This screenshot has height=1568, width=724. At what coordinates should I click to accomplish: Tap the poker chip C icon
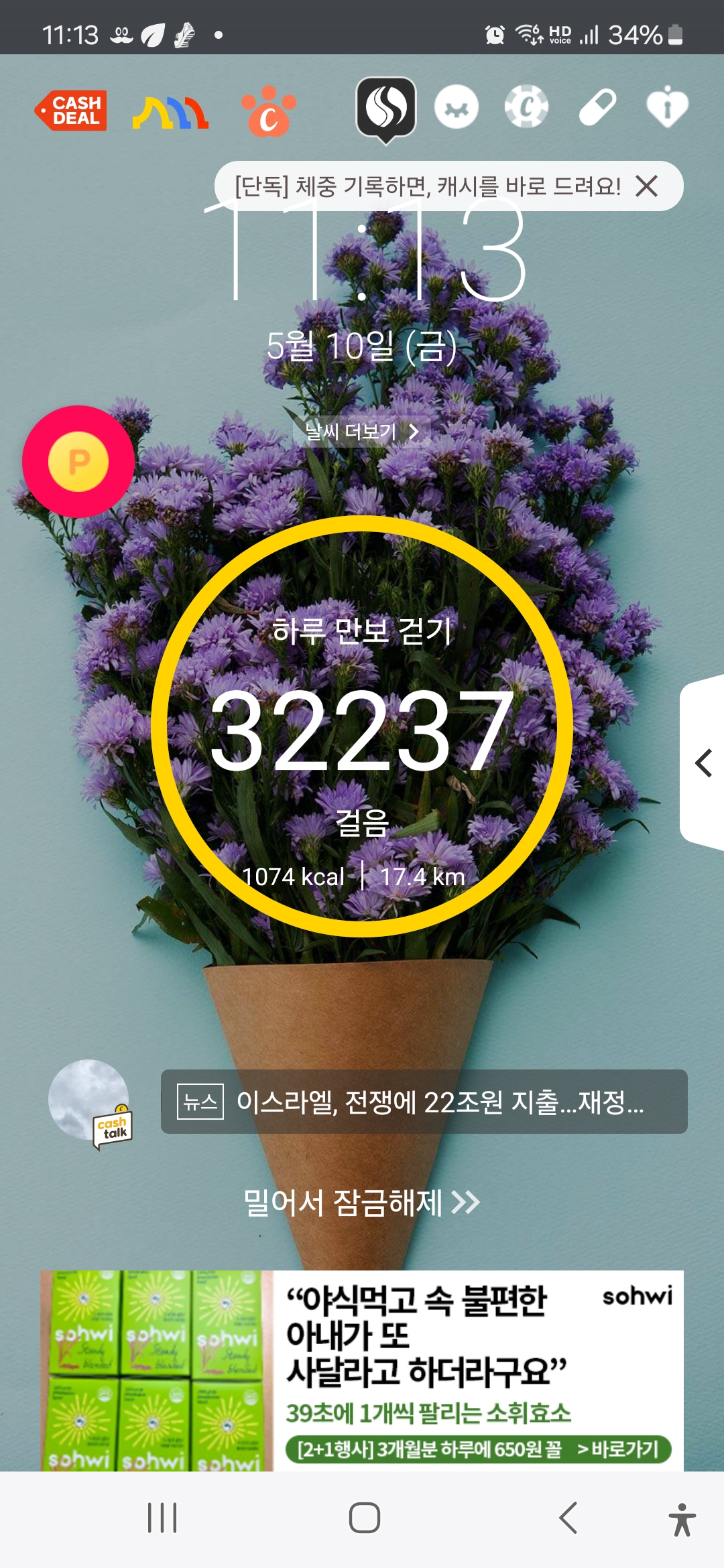[526, 107]
